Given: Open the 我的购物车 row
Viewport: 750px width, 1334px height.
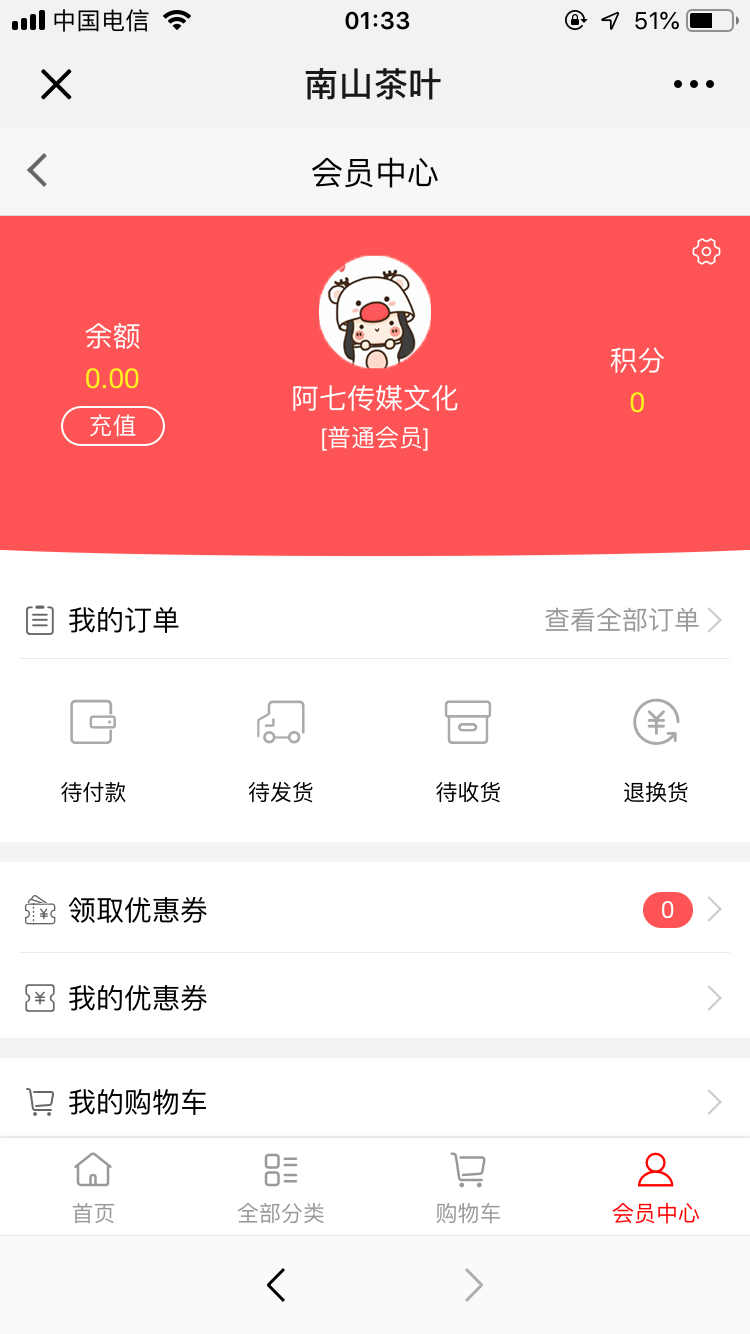Looking at the screenshot, I should (x=375, y=1102).
